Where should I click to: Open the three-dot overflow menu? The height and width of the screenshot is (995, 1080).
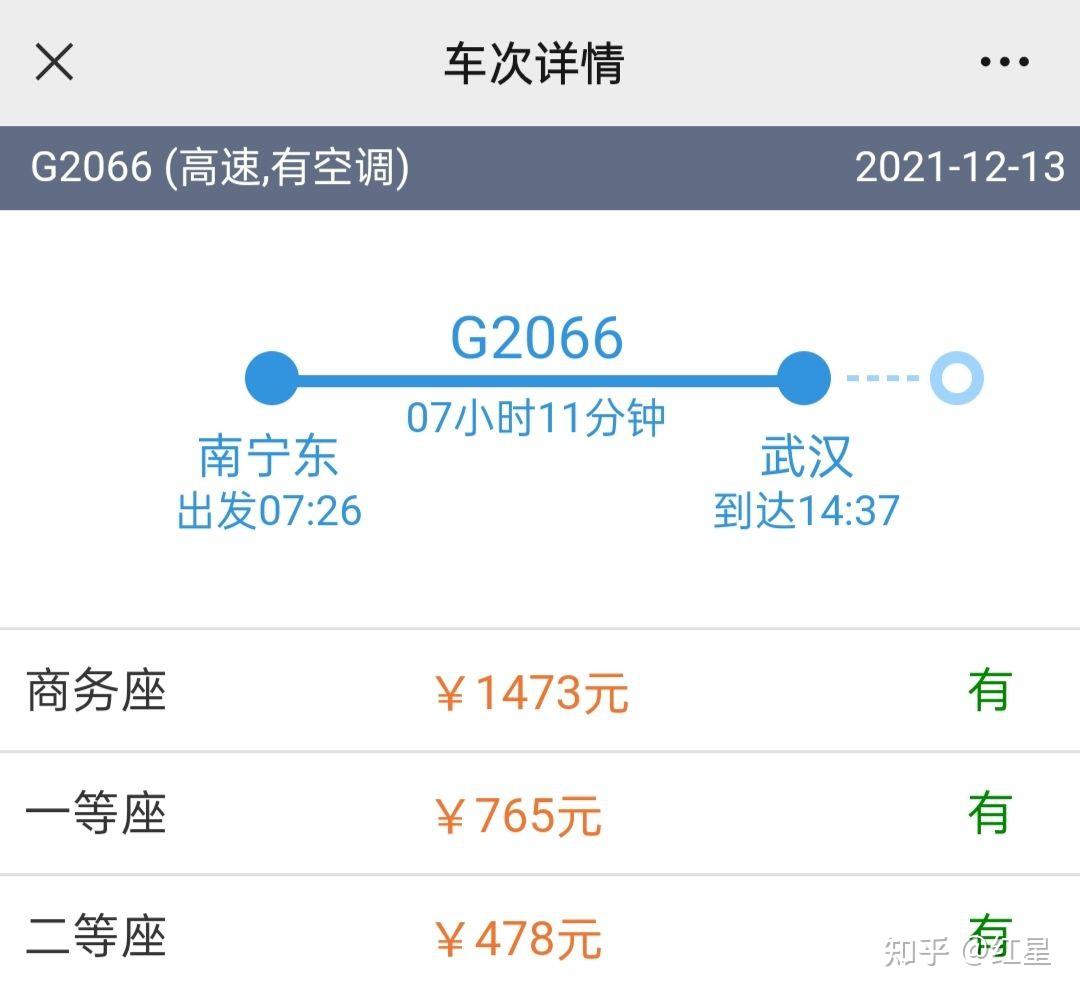coord(1004,62)
